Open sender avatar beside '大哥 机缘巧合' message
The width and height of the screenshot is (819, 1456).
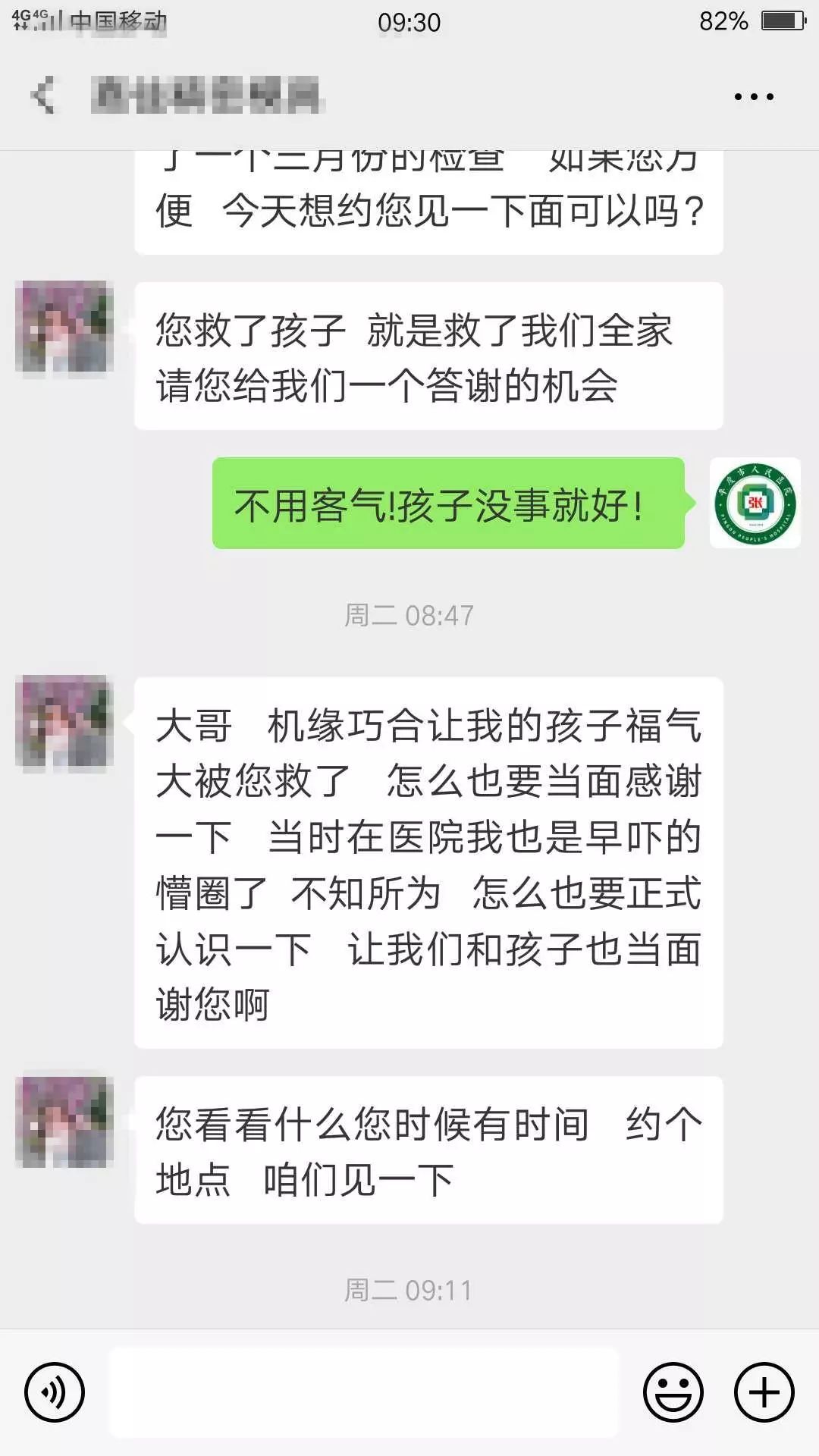pos(64,722)
